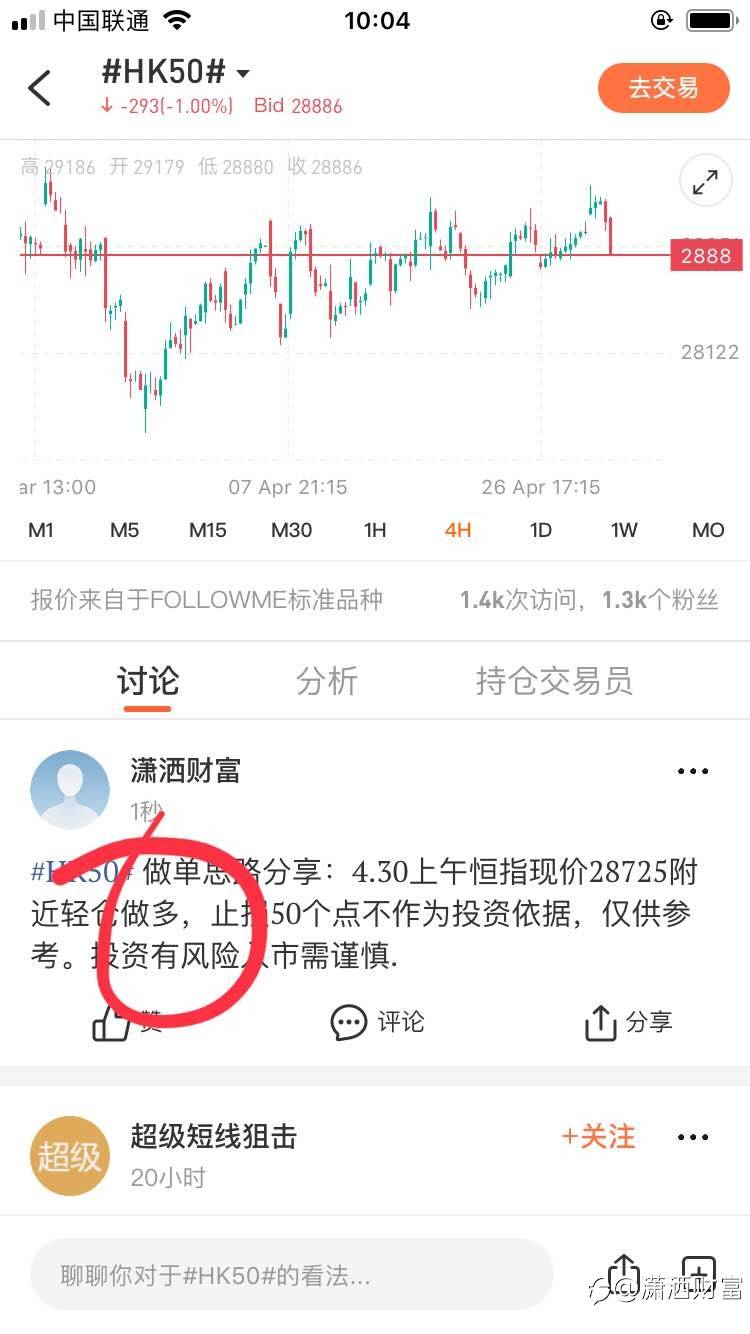Viewport: 750px width, 1334px height.
Task: Choose the 1D timeframe
Action: (541, 530)
